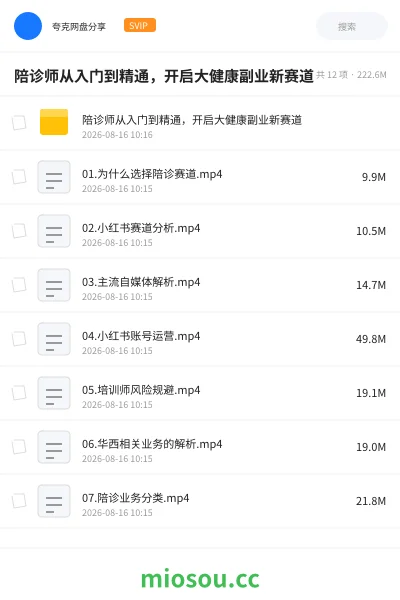Select the checkbox for 06.华西相关业务的解析.mp4
The width and height of the screenshot is (400, 600).
coord(19,447)
